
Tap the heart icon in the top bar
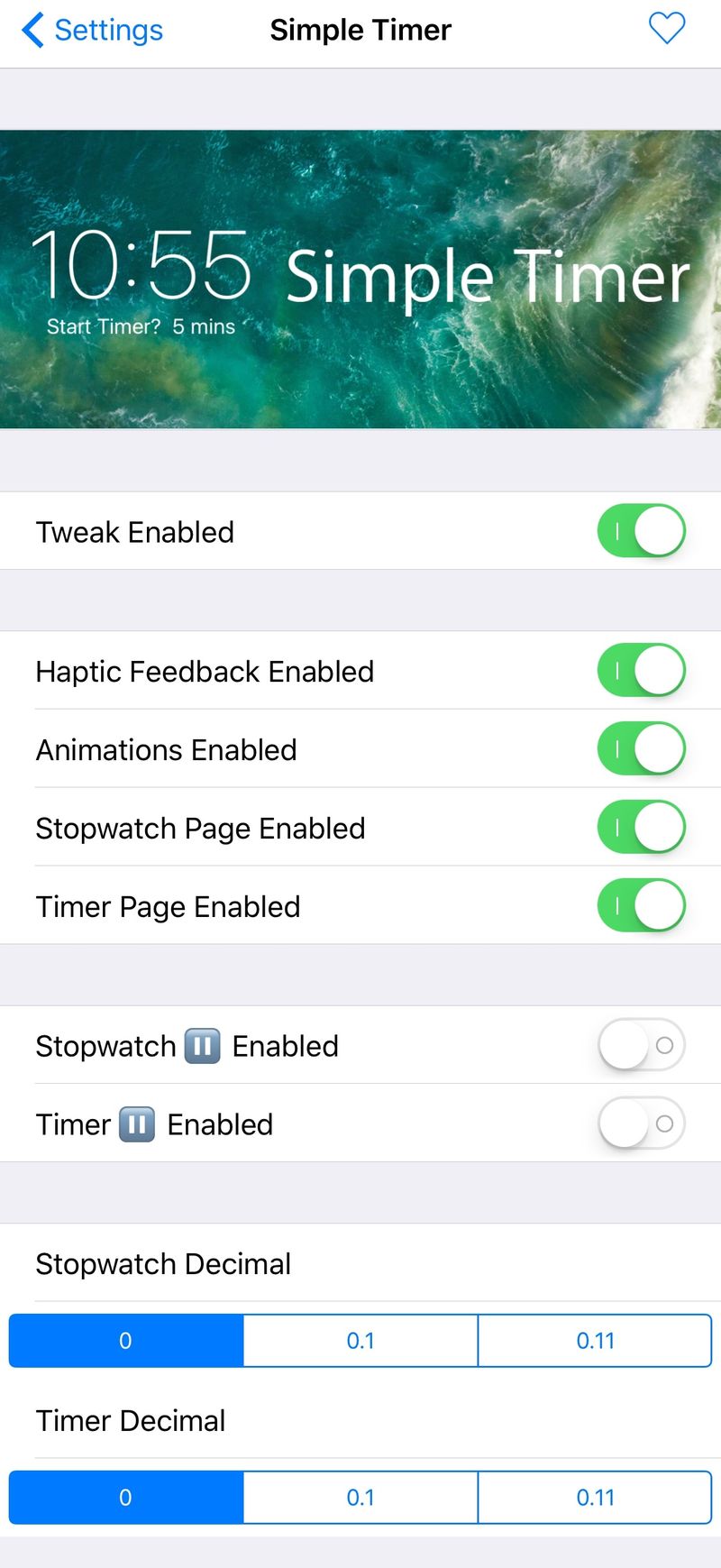tap(667, 29)
